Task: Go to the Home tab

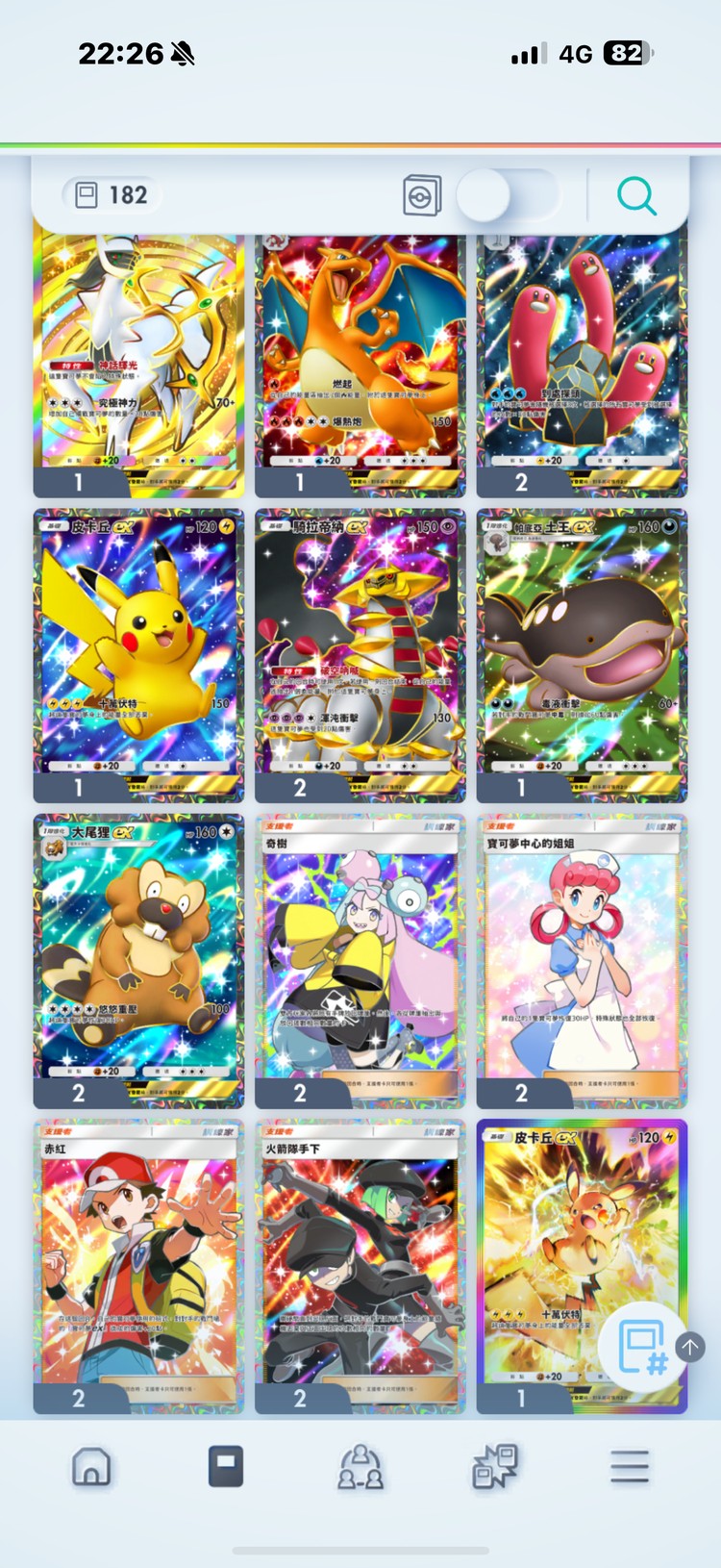Action: click(x=91, y=1467)
